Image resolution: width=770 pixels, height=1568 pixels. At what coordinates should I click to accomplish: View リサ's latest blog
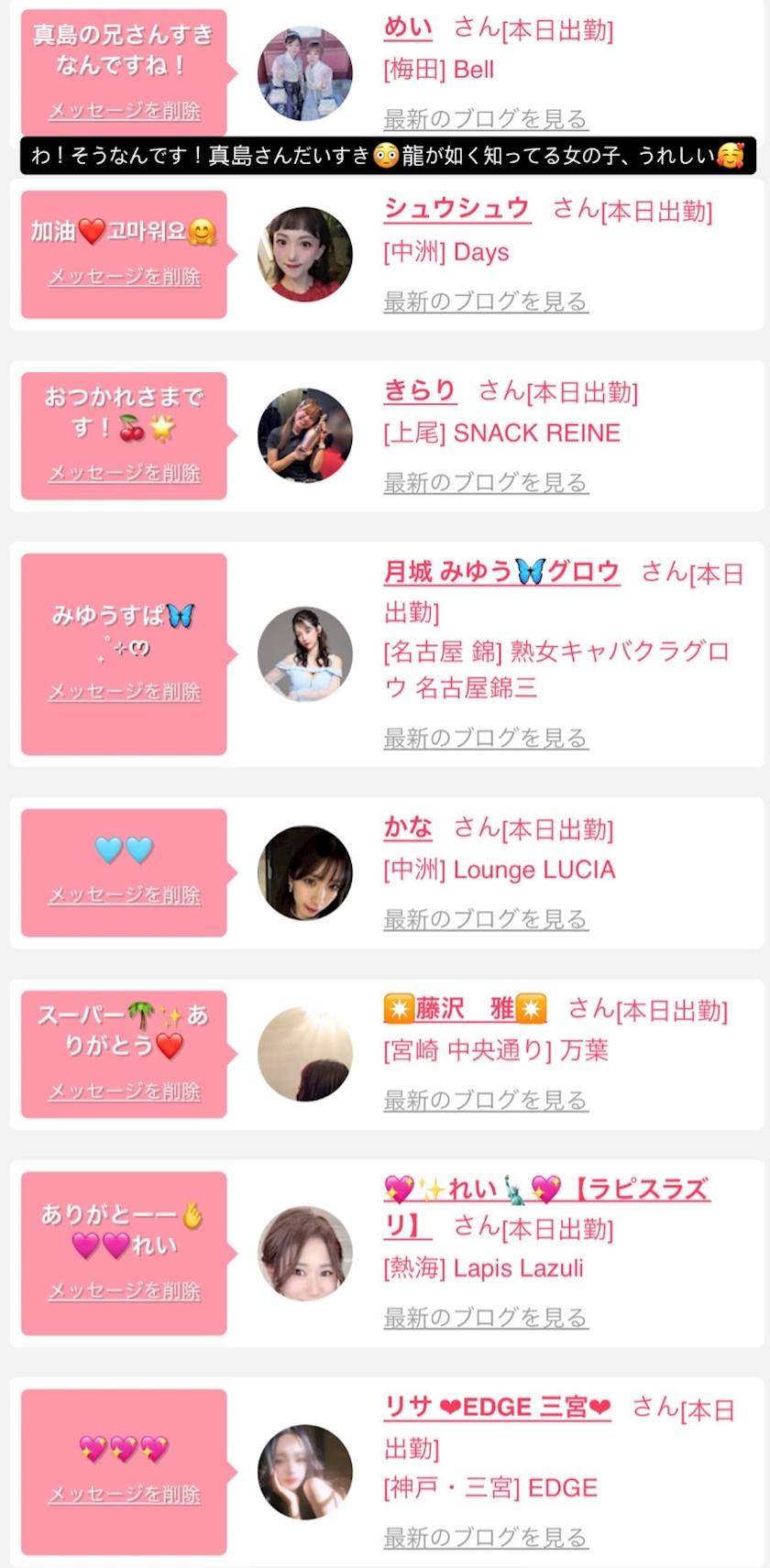point(485,1537)
